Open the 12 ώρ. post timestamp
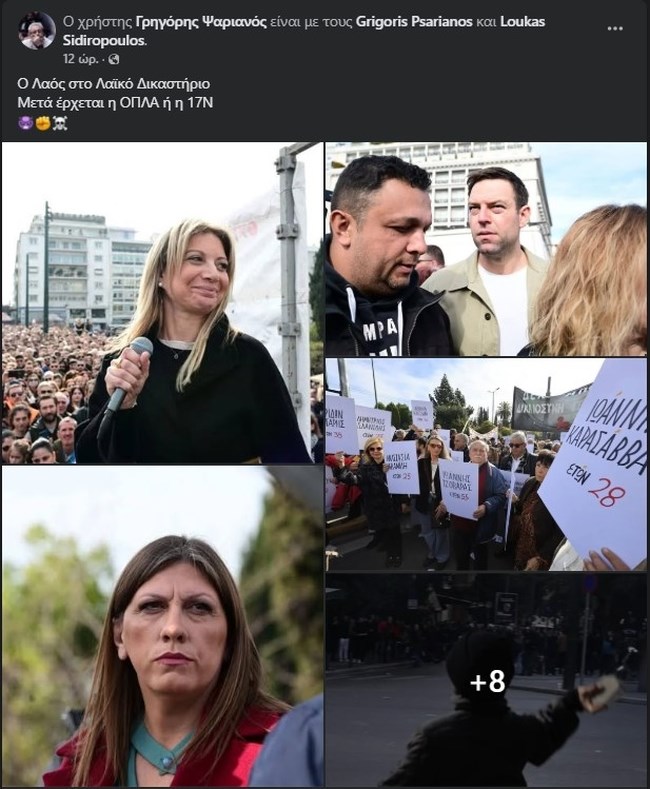The height and width of the screenshot is (789, 650). 77,60
